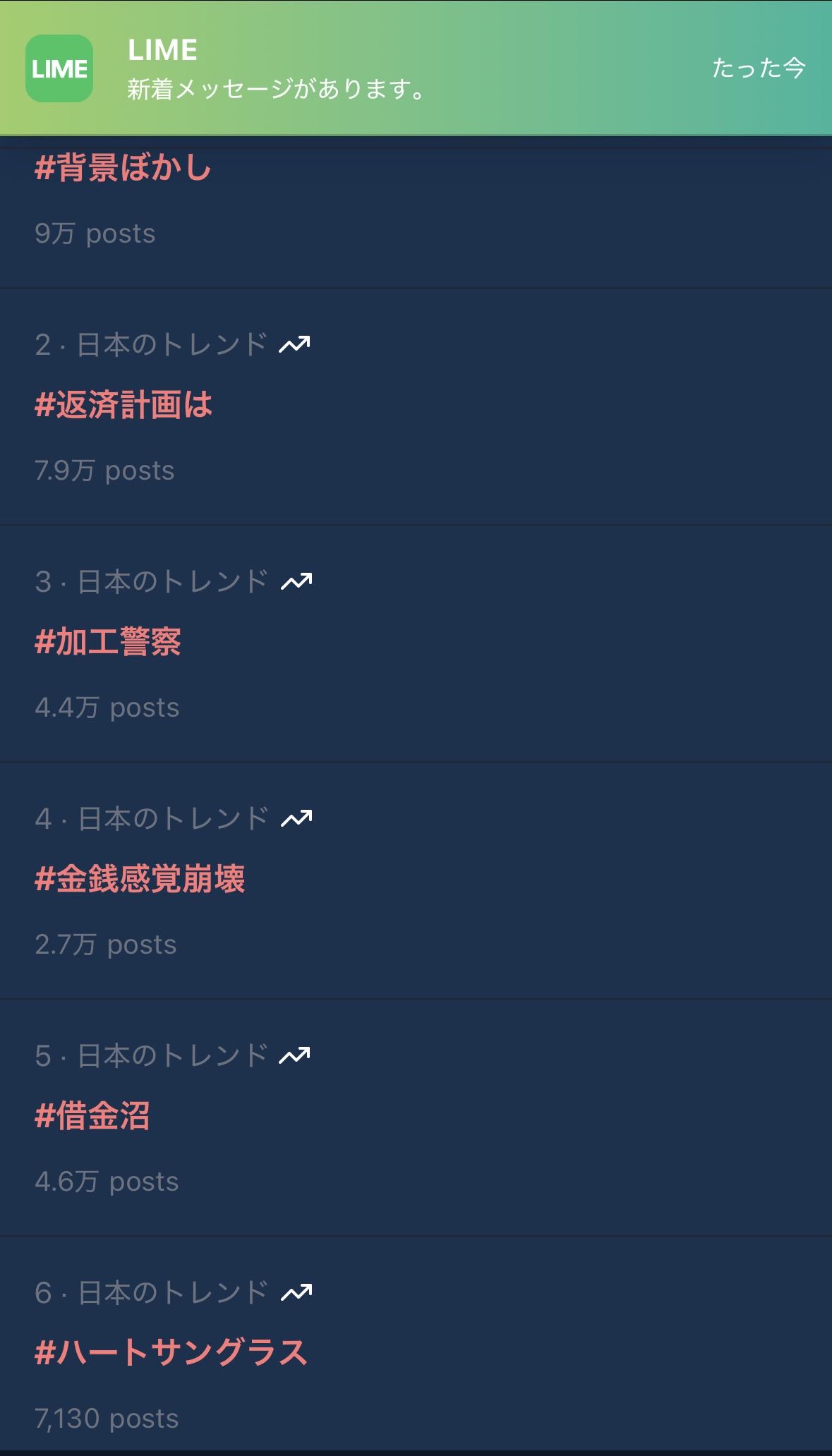View posts for #加工警察 trend
Screen dimensions: 832x1456
pyautogui.click(x=108, y=643)
